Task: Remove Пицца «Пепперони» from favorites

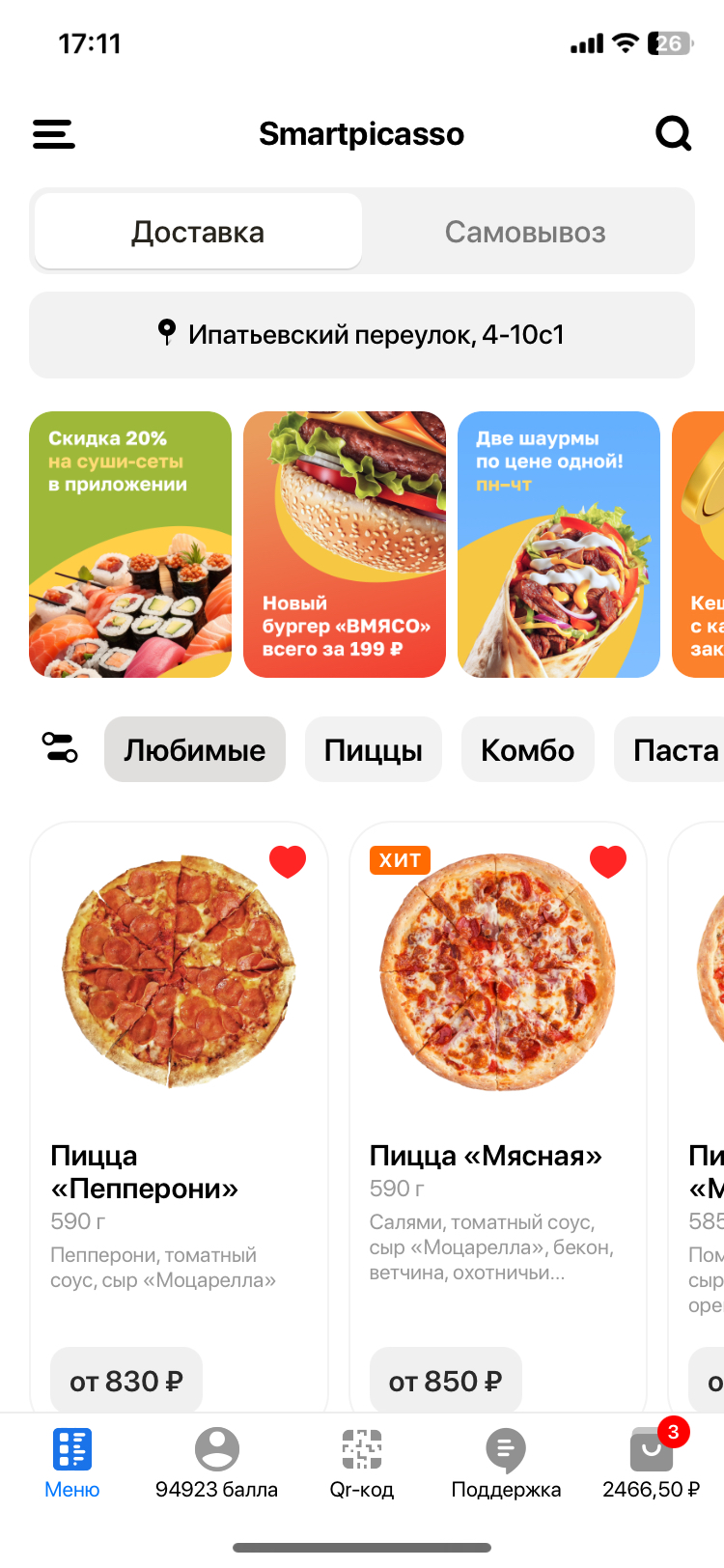Action: [x=288, y=860]
